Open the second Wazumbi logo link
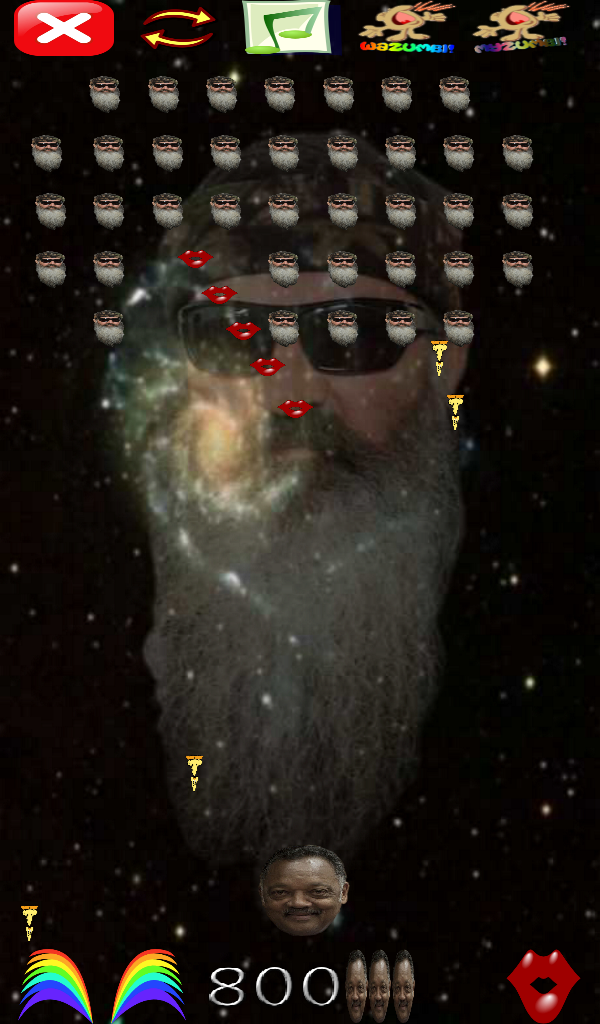This screenshot has height=1024, width=600. click(x=520, y=27)
